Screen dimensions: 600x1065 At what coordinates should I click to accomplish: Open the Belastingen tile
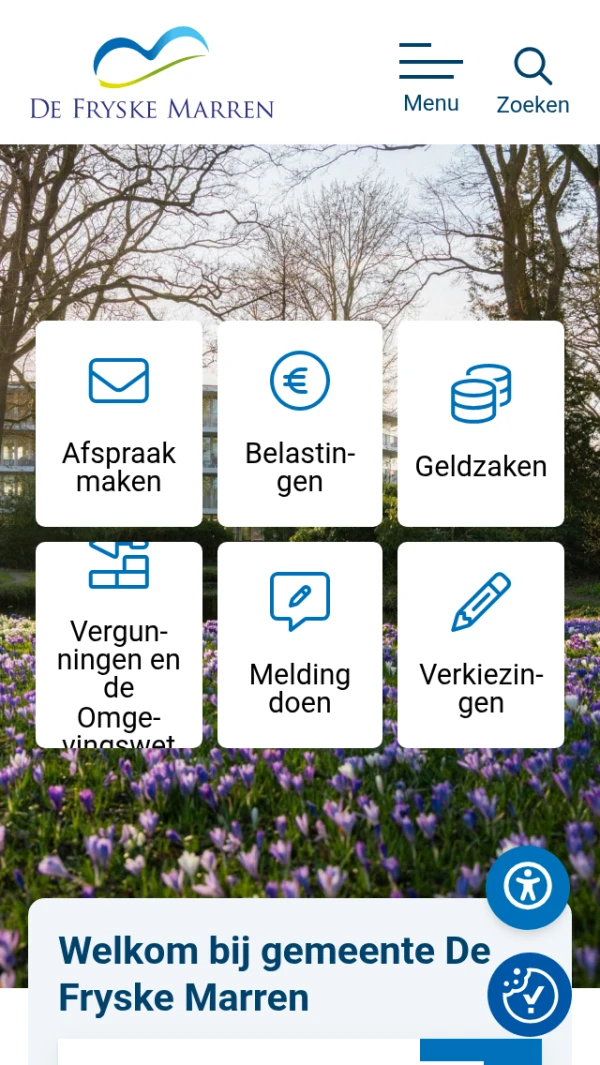pyautogui.click(x=299, y=423)
